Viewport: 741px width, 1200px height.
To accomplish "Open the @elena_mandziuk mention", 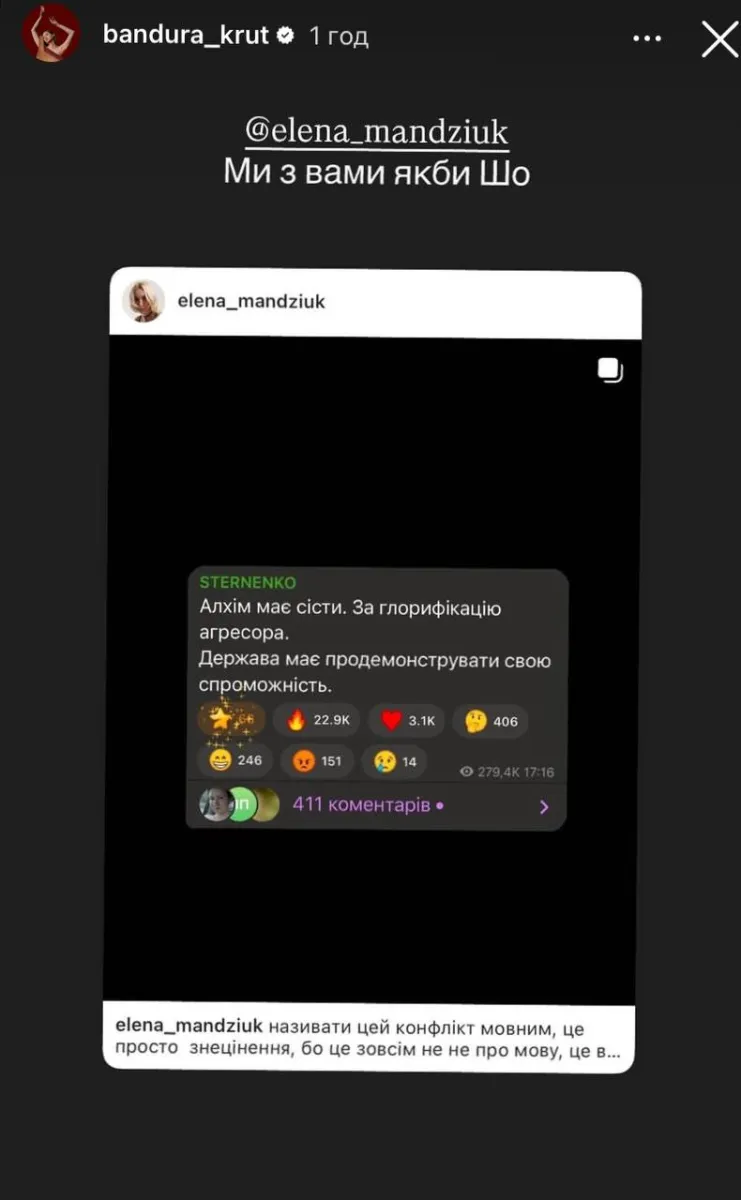I will click(x=376, y=131).
